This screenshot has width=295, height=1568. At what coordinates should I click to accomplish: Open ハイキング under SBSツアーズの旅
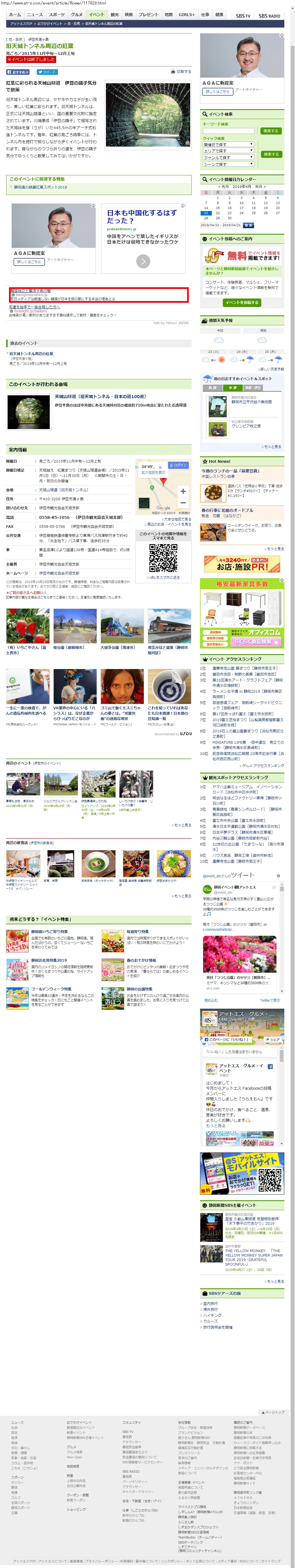click(x=212, y=1315)
